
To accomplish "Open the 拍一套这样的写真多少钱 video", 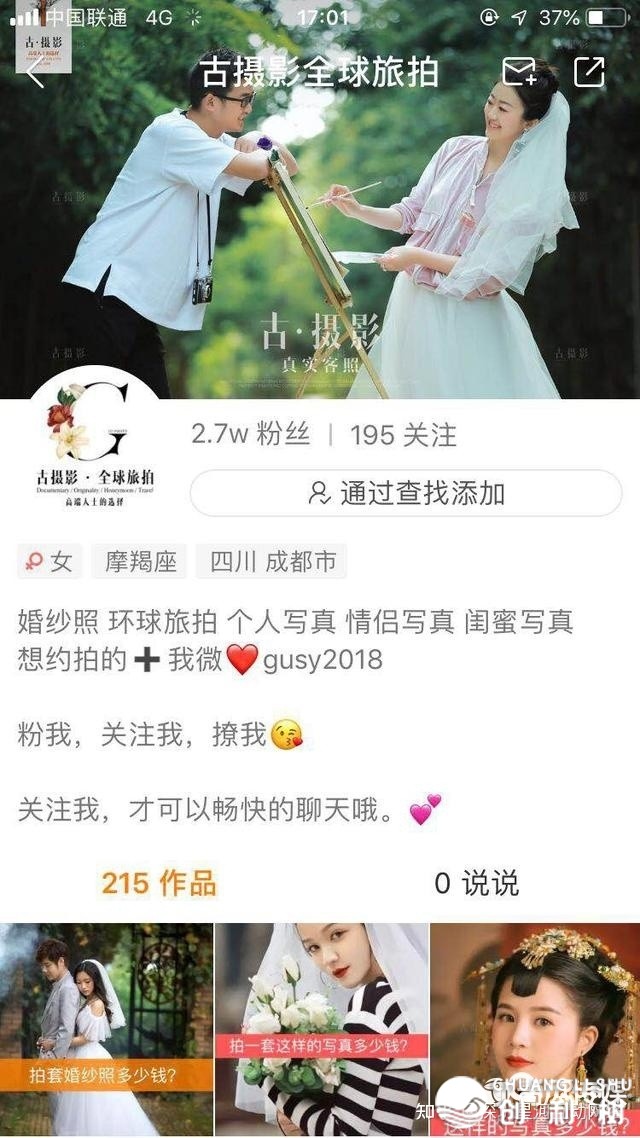I will pos(321,1028).
